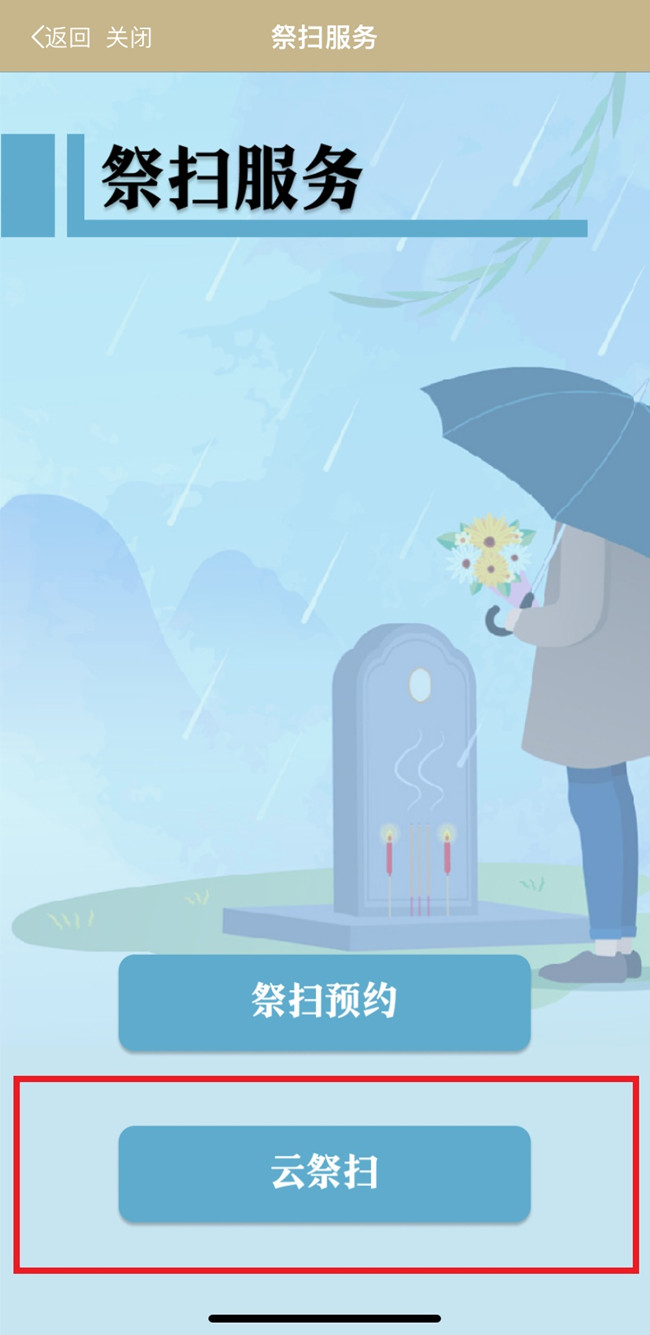Select the 云祭扫 button
650x1335 pixels.
[x=324, y=1173]
